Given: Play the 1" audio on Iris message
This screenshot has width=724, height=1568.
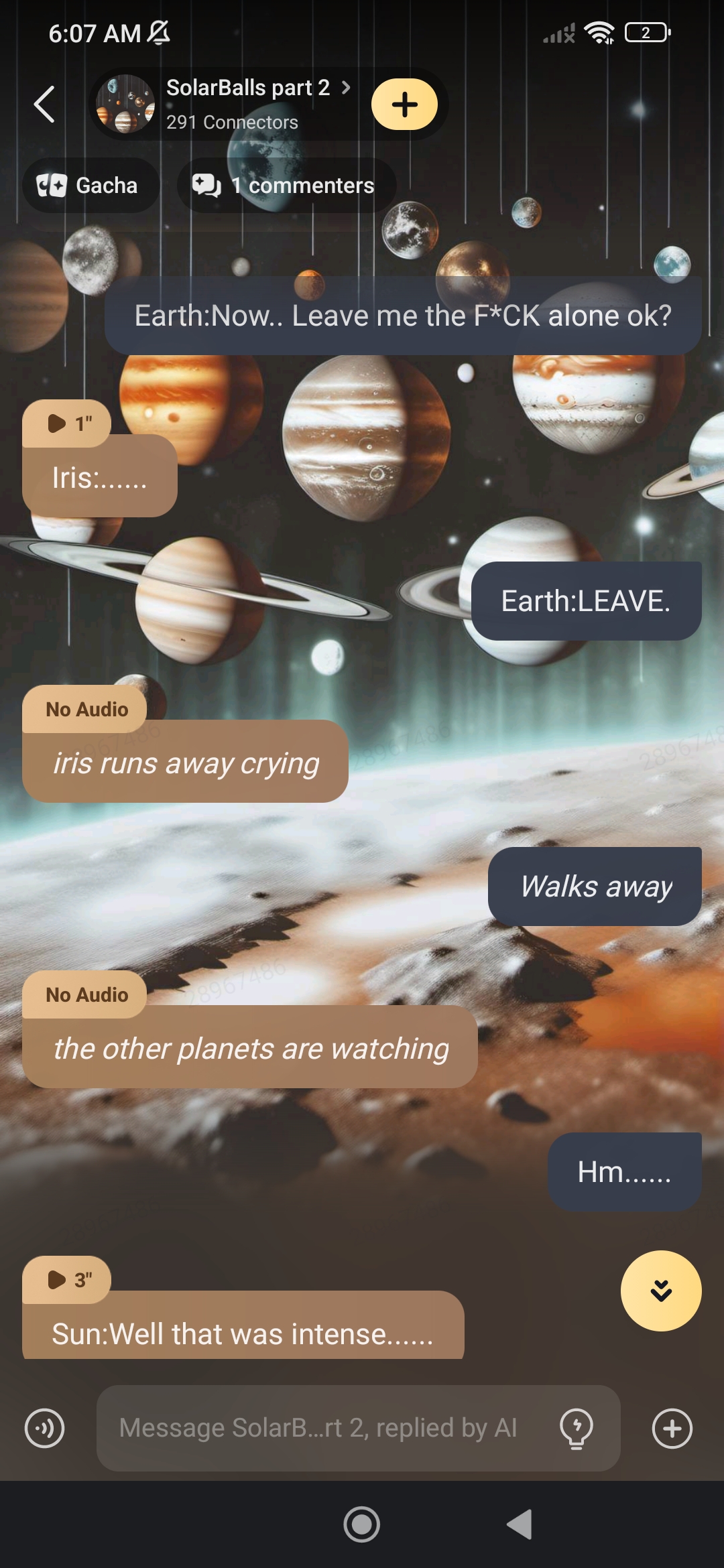Looking at the screenshot, I should (67, 423).
